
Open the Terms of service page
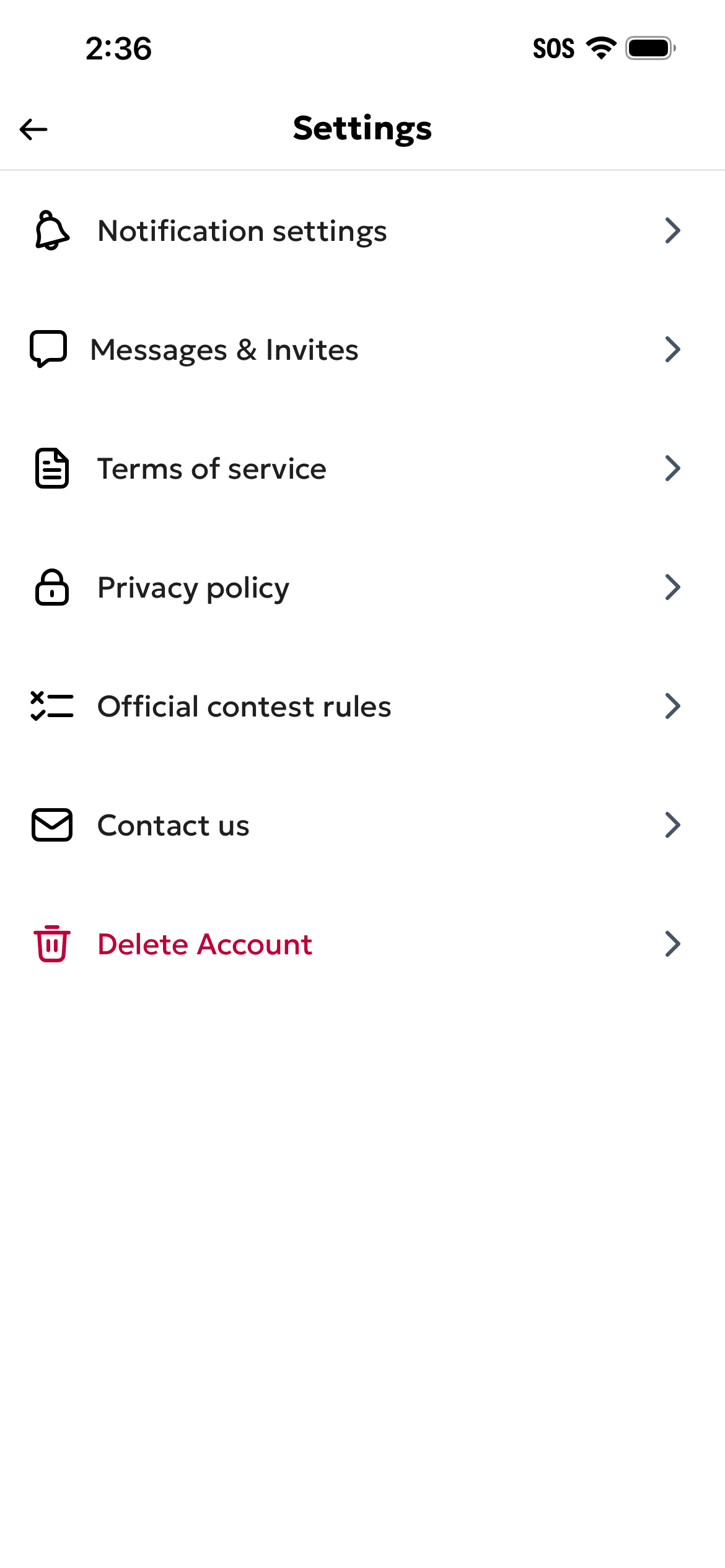(211, 468)
